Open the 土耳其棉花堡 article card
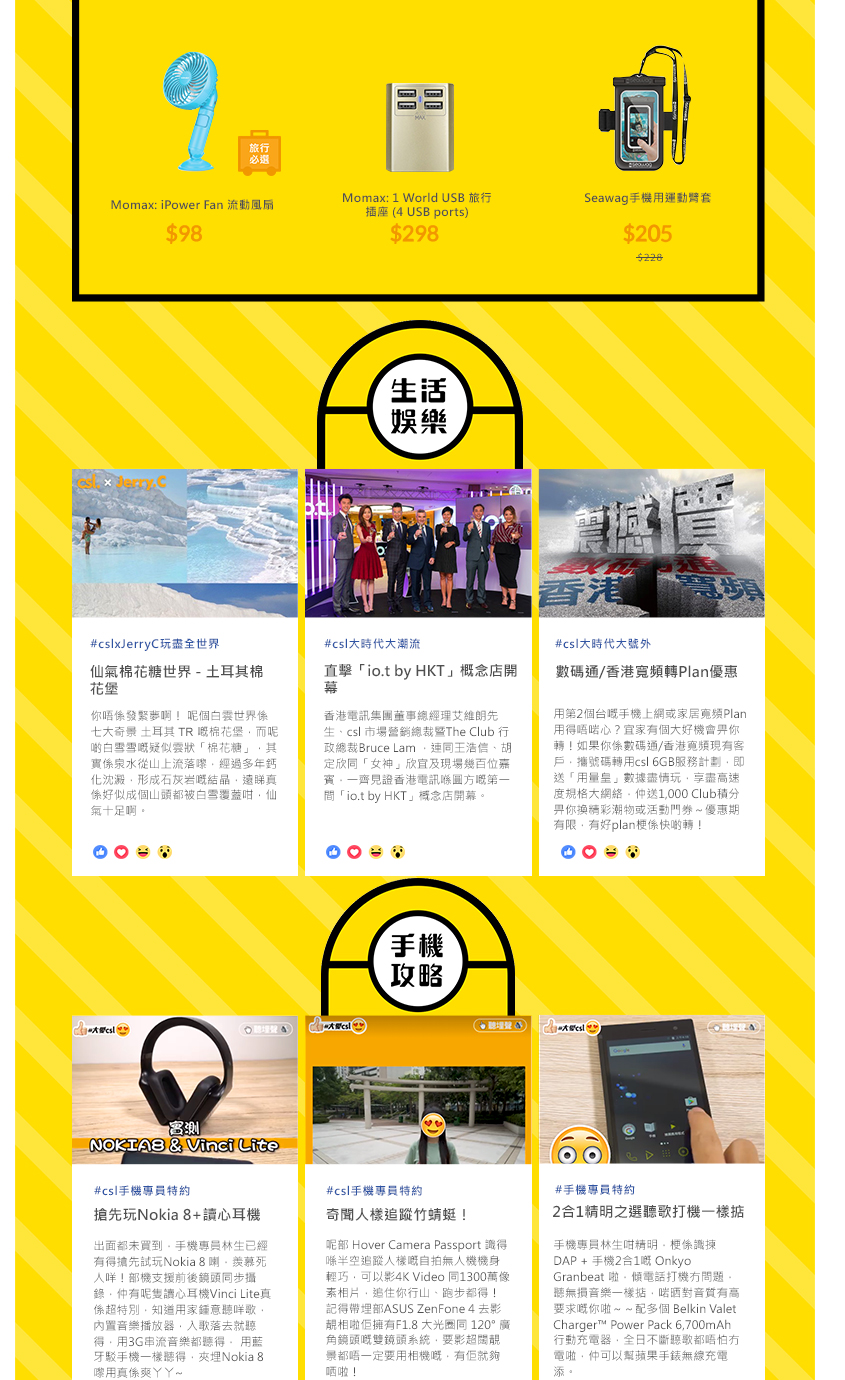The height and width of the screenshot is (1380, 845). (x=176, y=679)
